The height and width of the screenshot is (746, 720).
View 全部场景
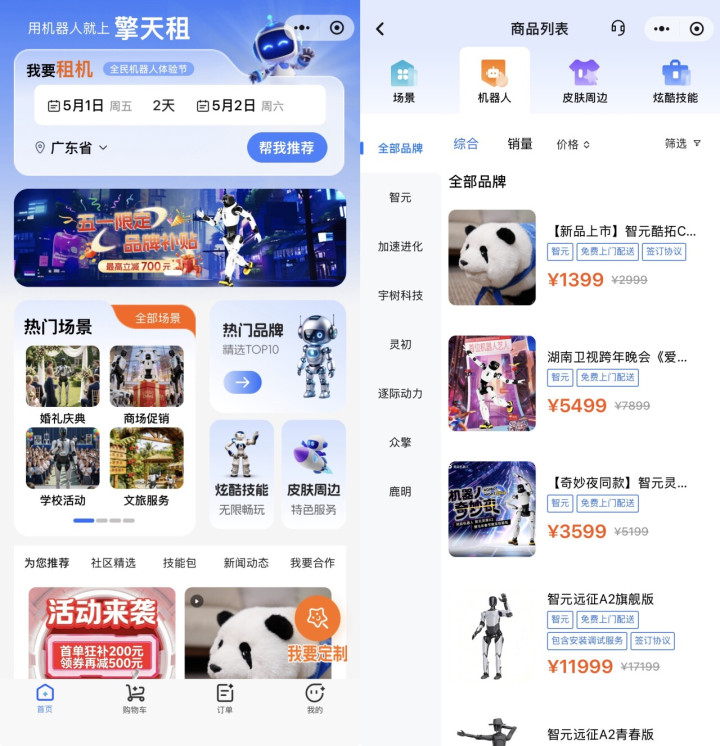(x=158, y=318)
